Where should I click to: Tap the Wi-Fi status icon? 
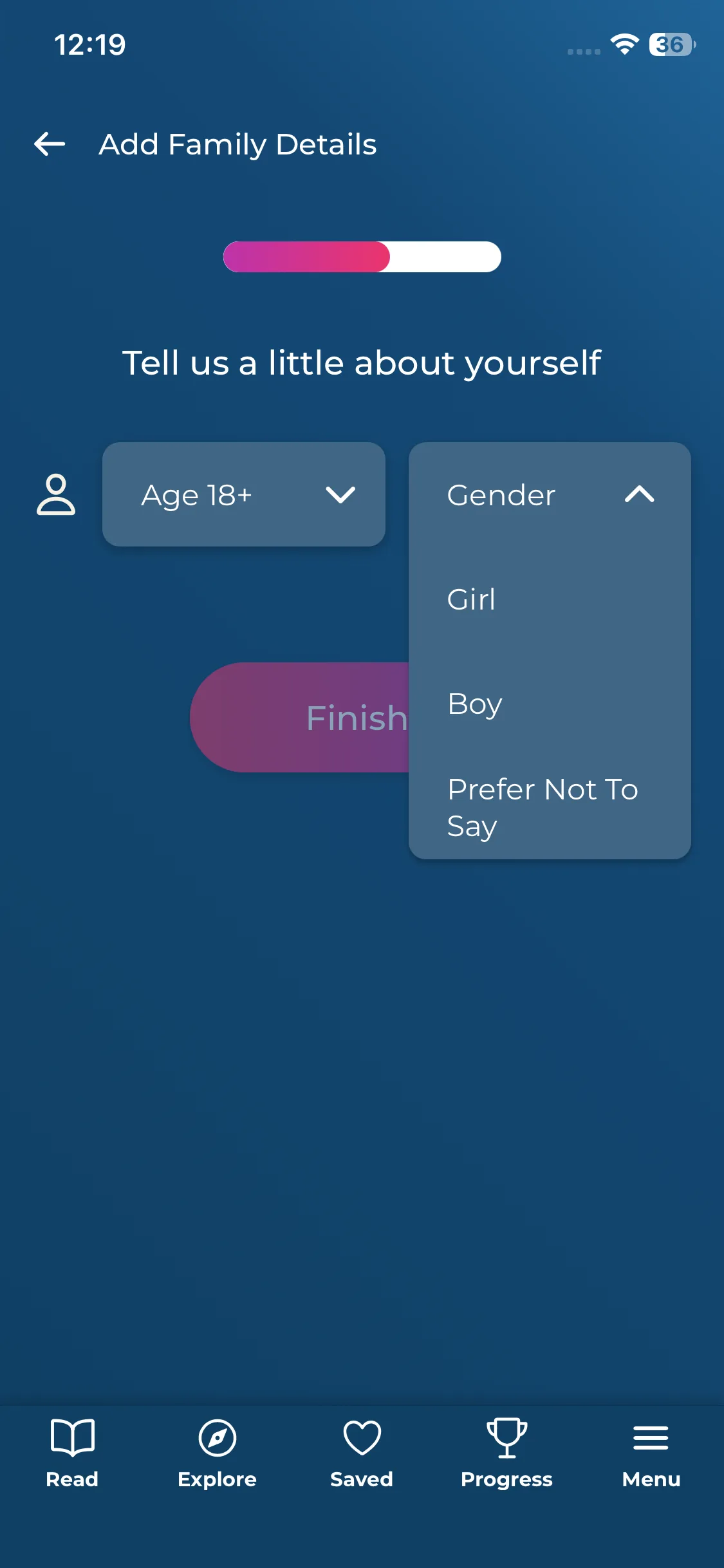click(622, 44)
